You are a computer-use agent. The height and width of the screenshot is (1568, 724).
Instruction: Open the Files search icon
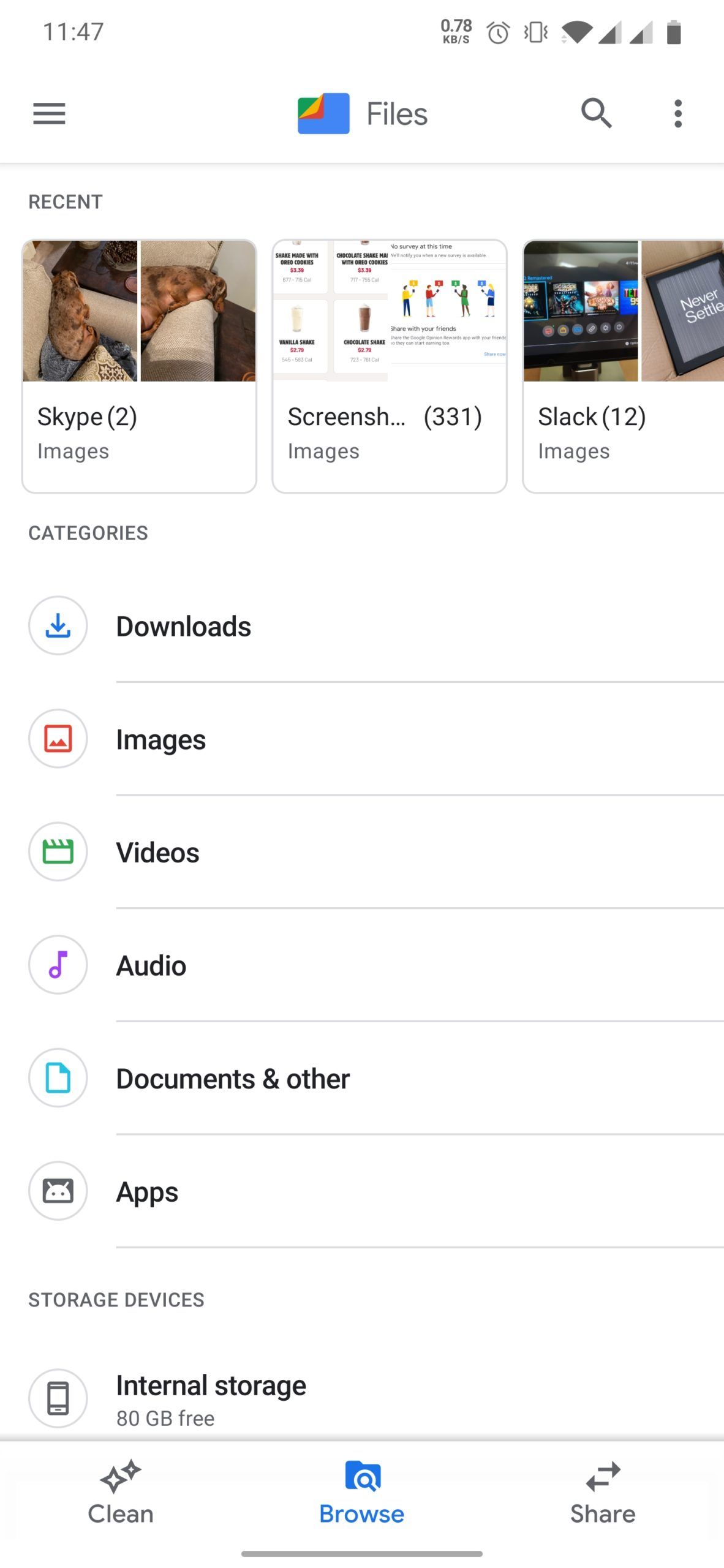pos(596,113)
